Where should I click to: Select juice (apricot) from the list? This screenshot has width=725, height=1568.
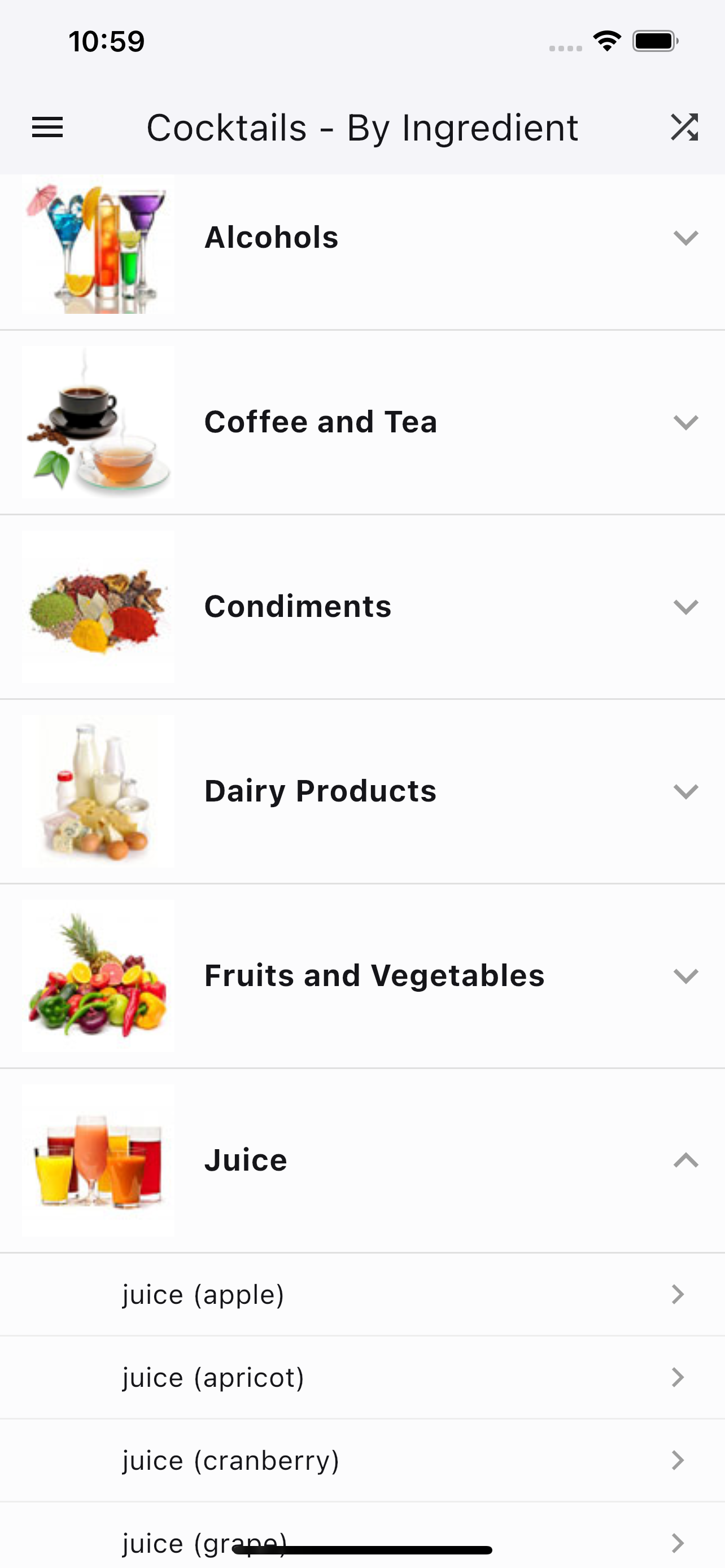click(x=362, y=1377)
